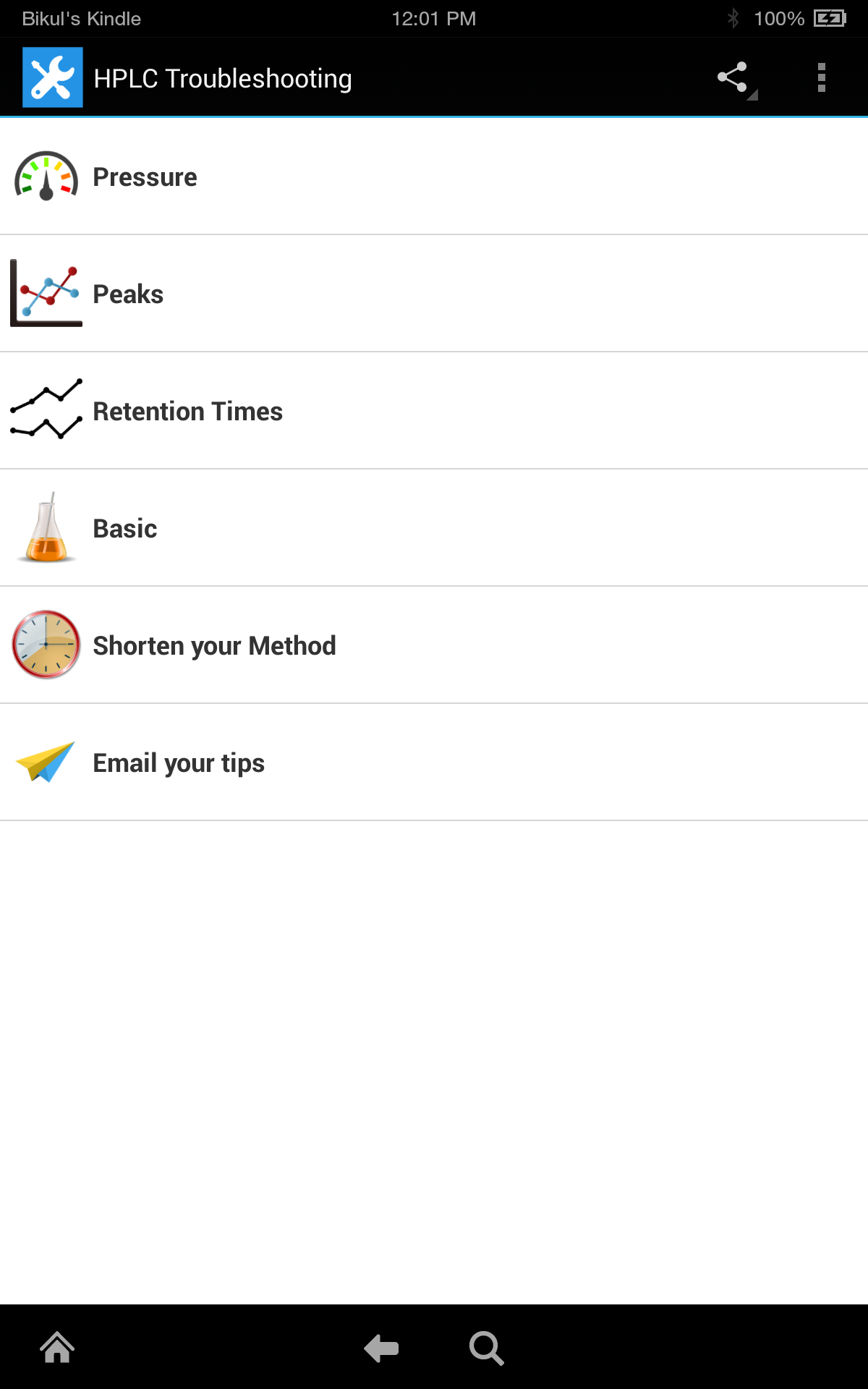Image resolution: width=868 pixels, height=1389 pixels.
Task: Tap the HPLC Troubleshooting tools logo
Action: click(x=54, y=76)
